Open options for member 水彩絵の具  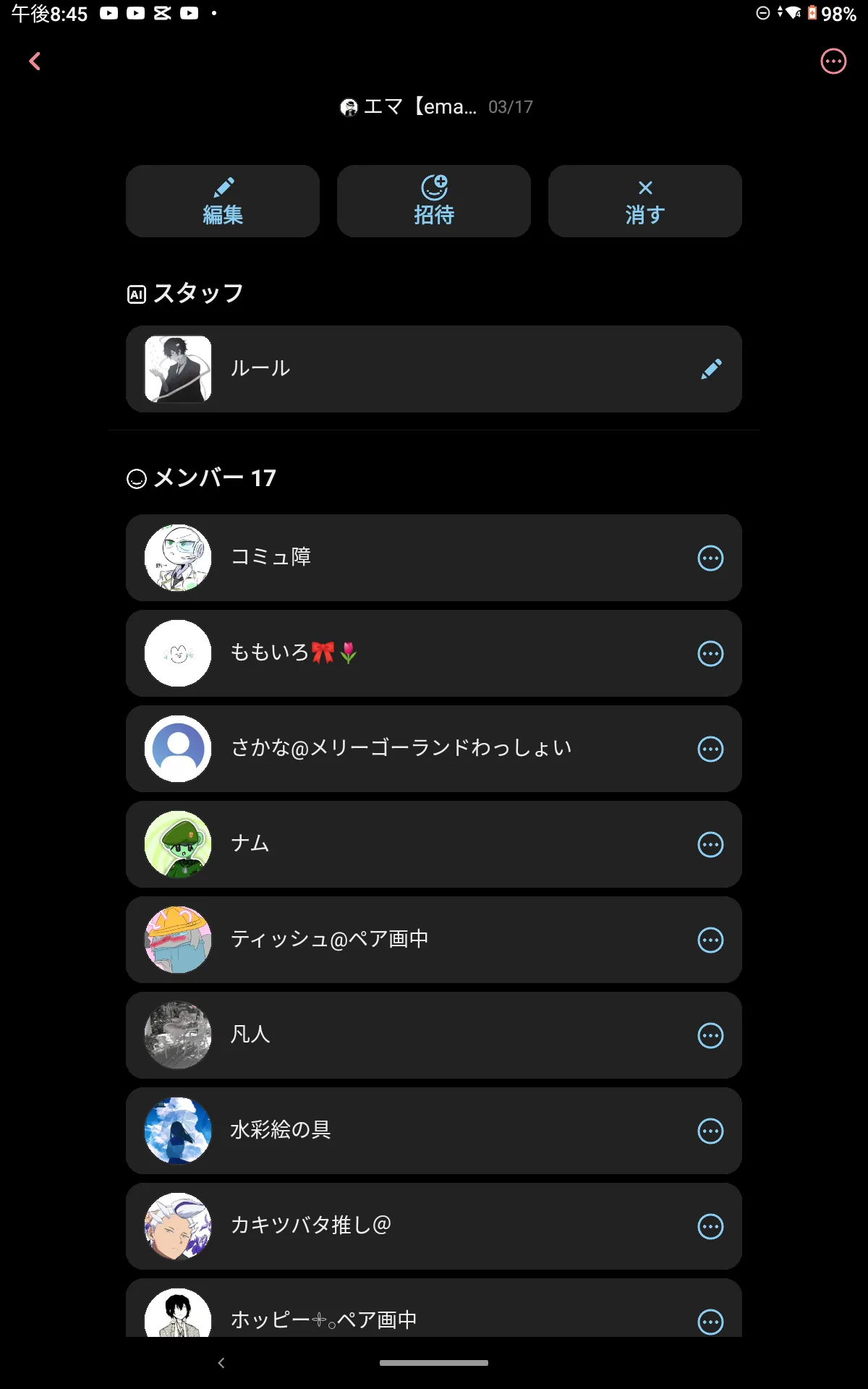pos(710,1131)
